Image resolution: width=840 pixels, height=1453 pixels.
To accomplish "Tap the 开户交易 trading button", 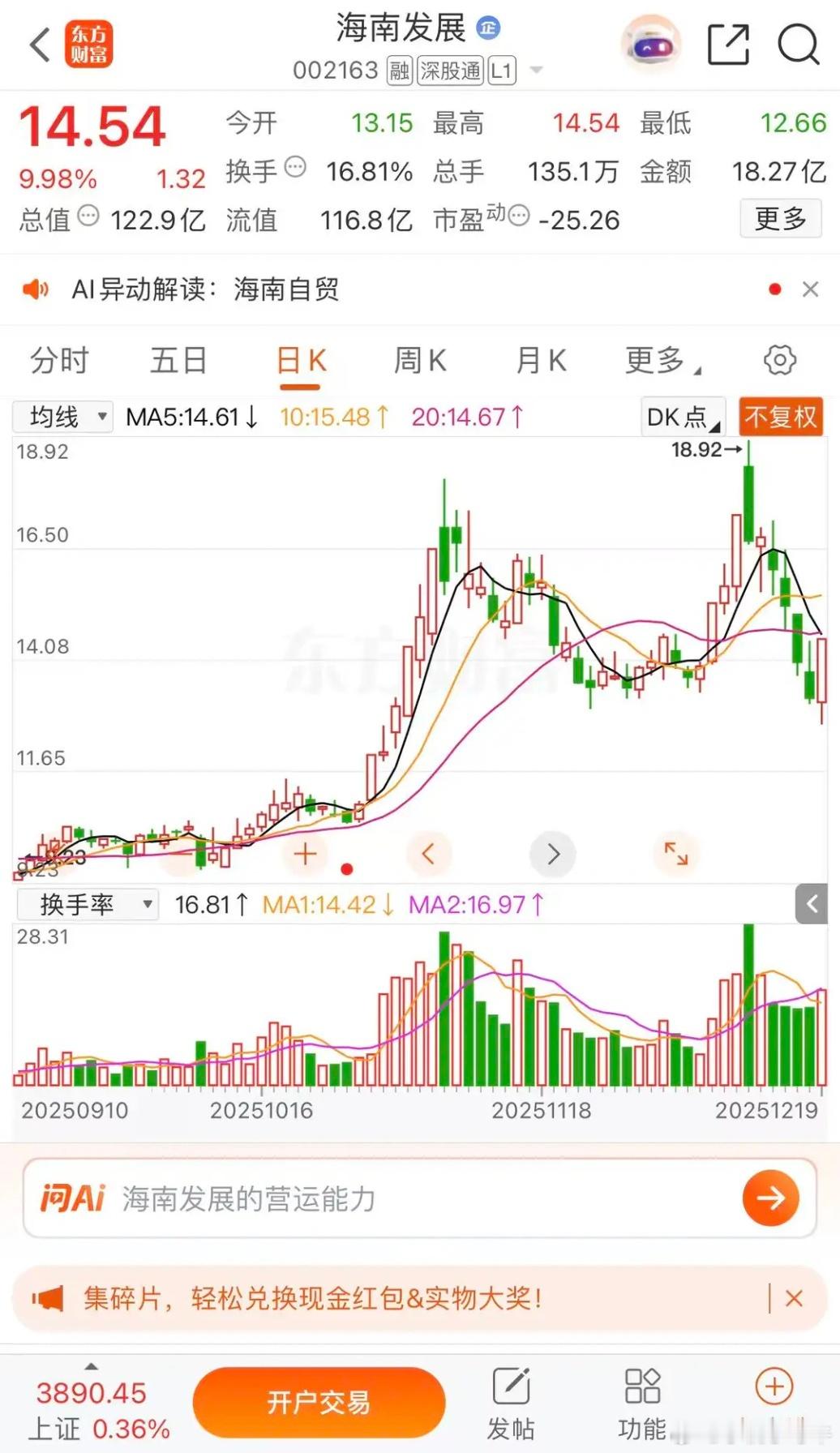I will click(x=319, y=1402).
